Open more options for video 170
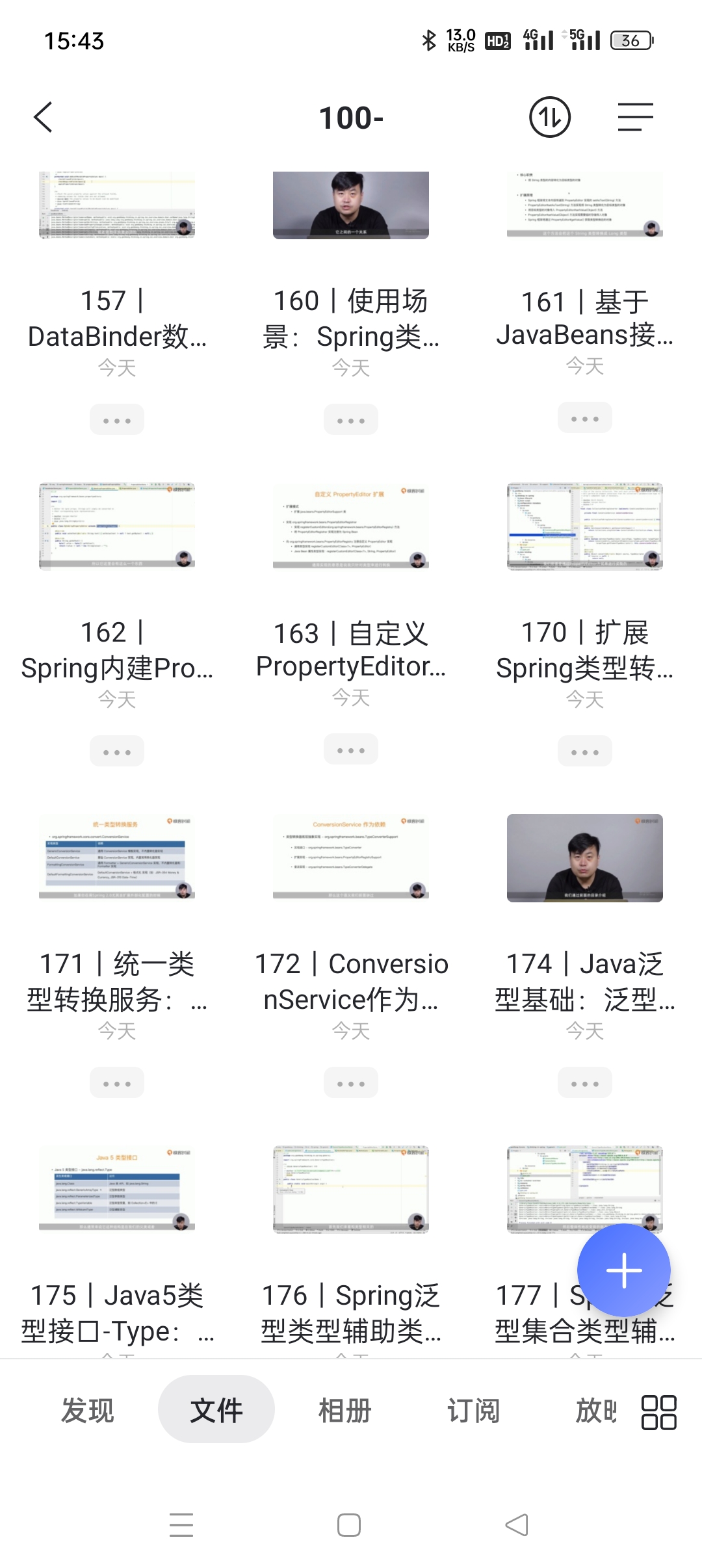The image size is (702, 1568). coord(585,751)
